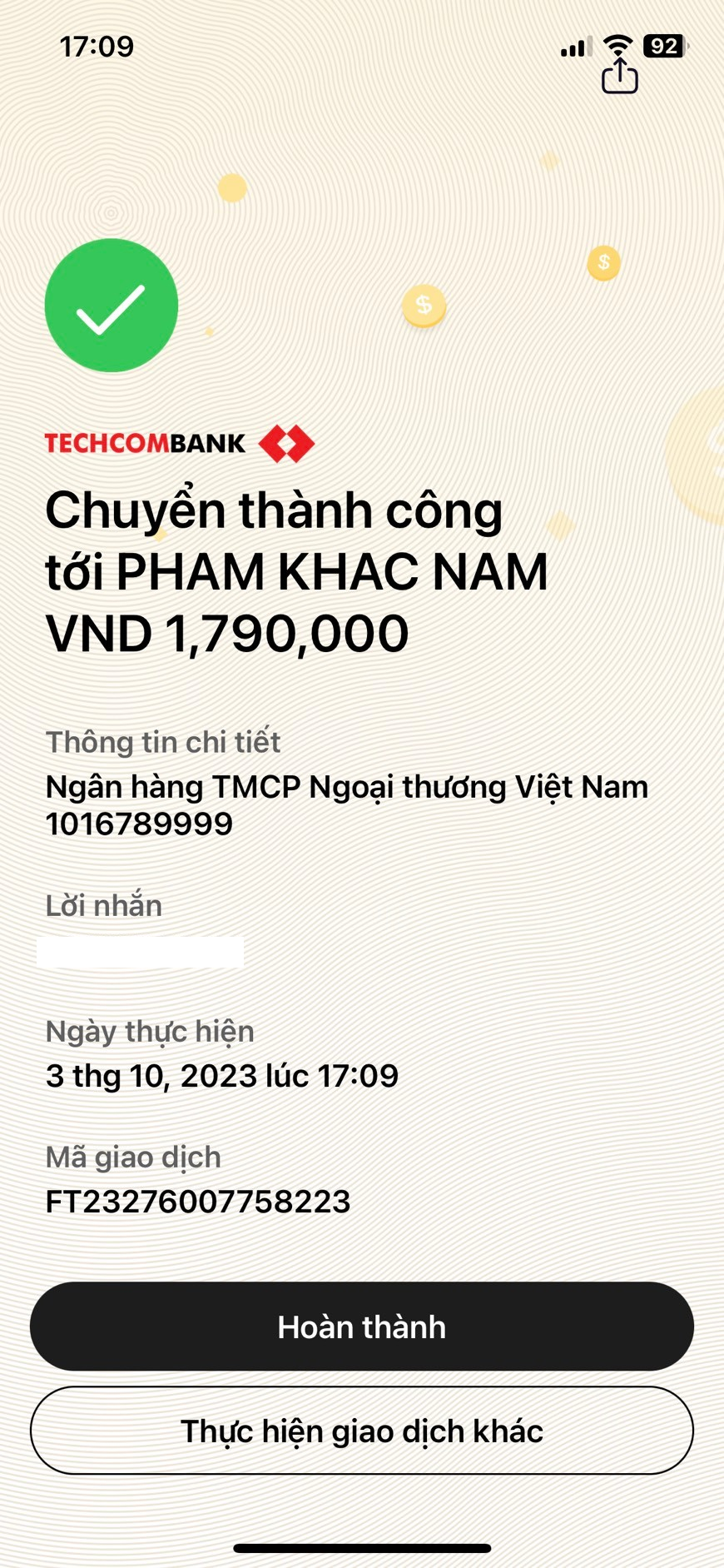Share the transfer receipt
The height and width of the screenshot is (1568, 724).
point(619,77)
